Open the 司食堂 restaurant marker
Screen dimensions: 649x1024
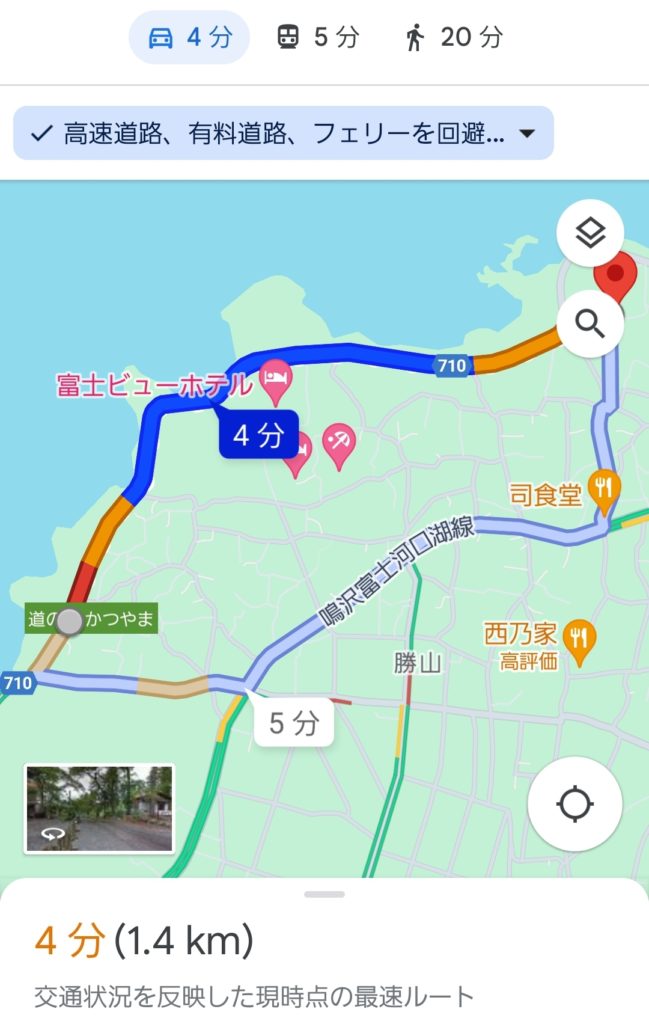coord(604,488)
